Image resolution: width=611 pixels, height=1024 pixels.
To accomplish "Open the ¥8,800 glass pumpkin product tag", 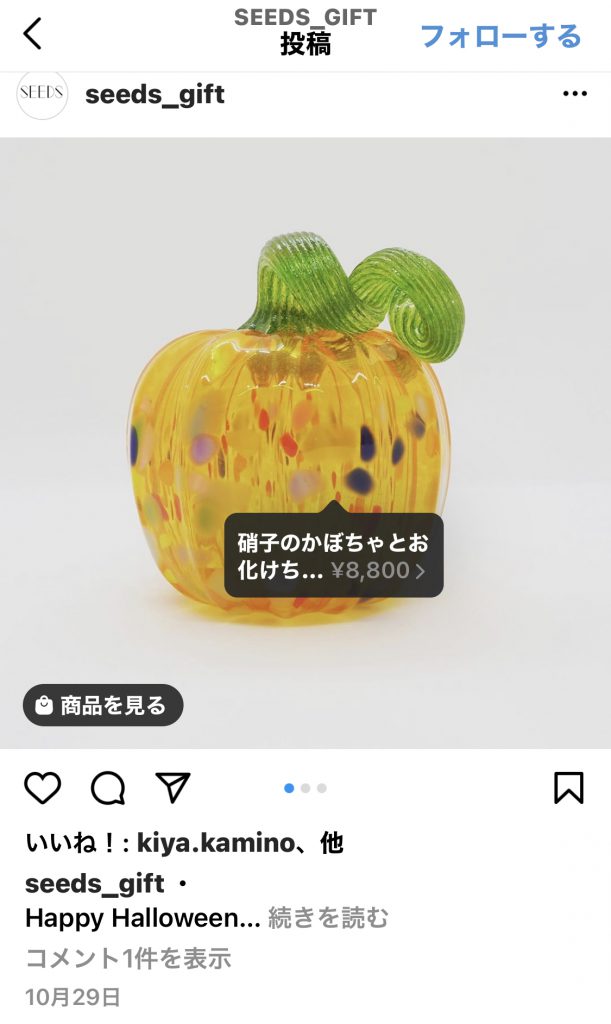I will point(333,557).
